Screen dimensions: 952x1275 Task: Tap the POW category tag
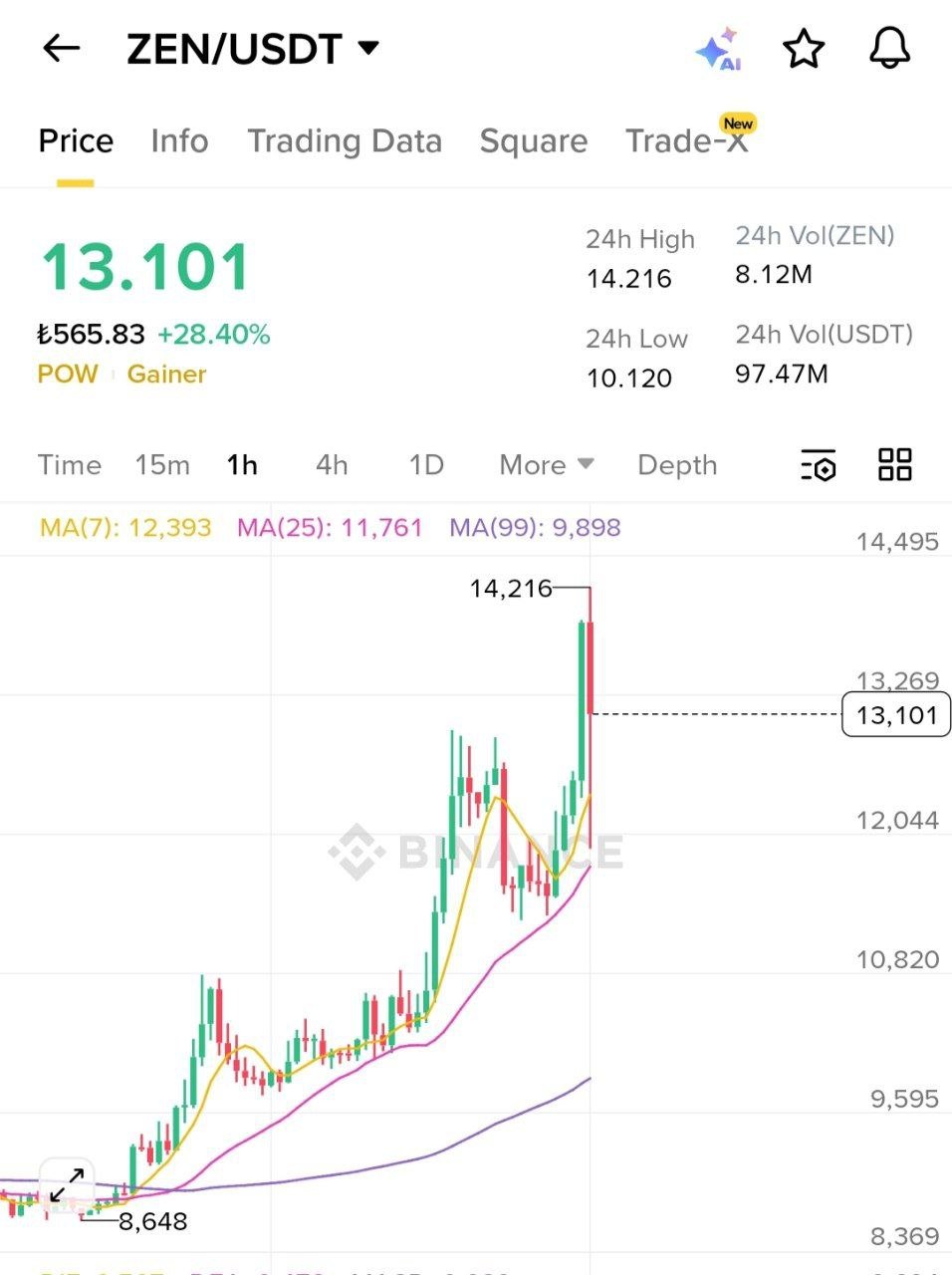pyautogui.click(x=68, y=375)
